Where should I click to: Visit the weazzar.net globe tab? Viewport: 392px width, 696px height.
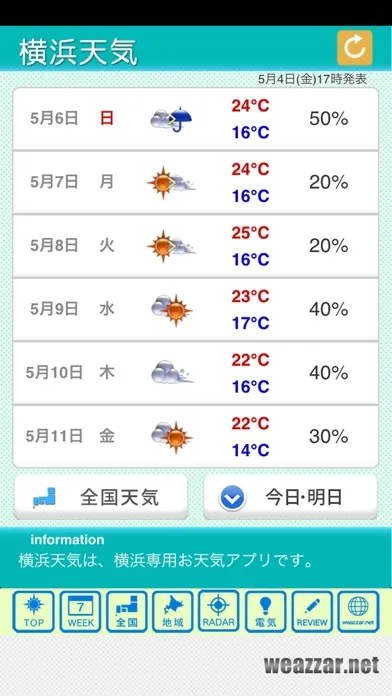[x=358, y=611]
